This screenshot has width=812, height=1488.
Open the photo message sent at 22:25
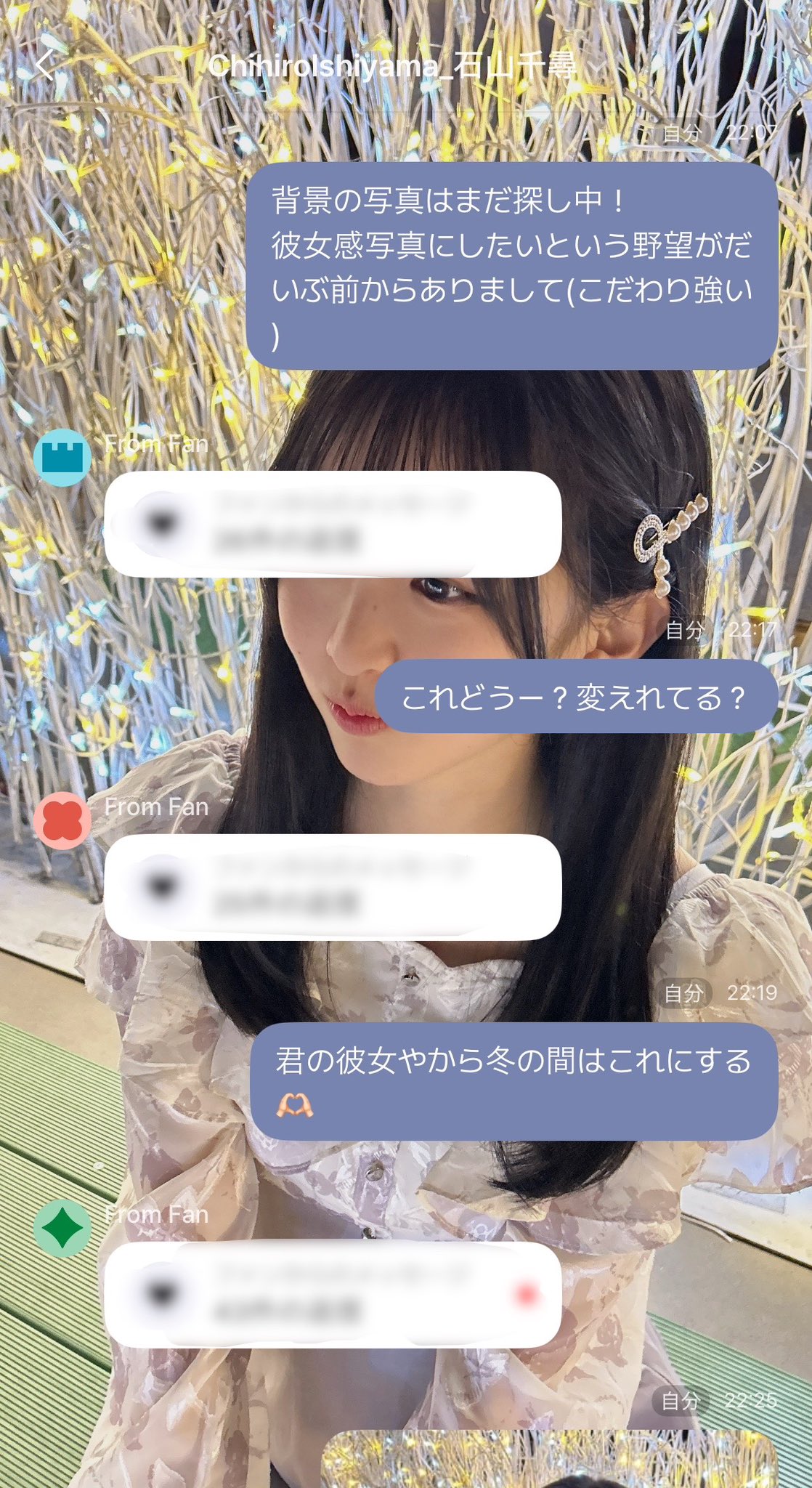point(548,1459)
